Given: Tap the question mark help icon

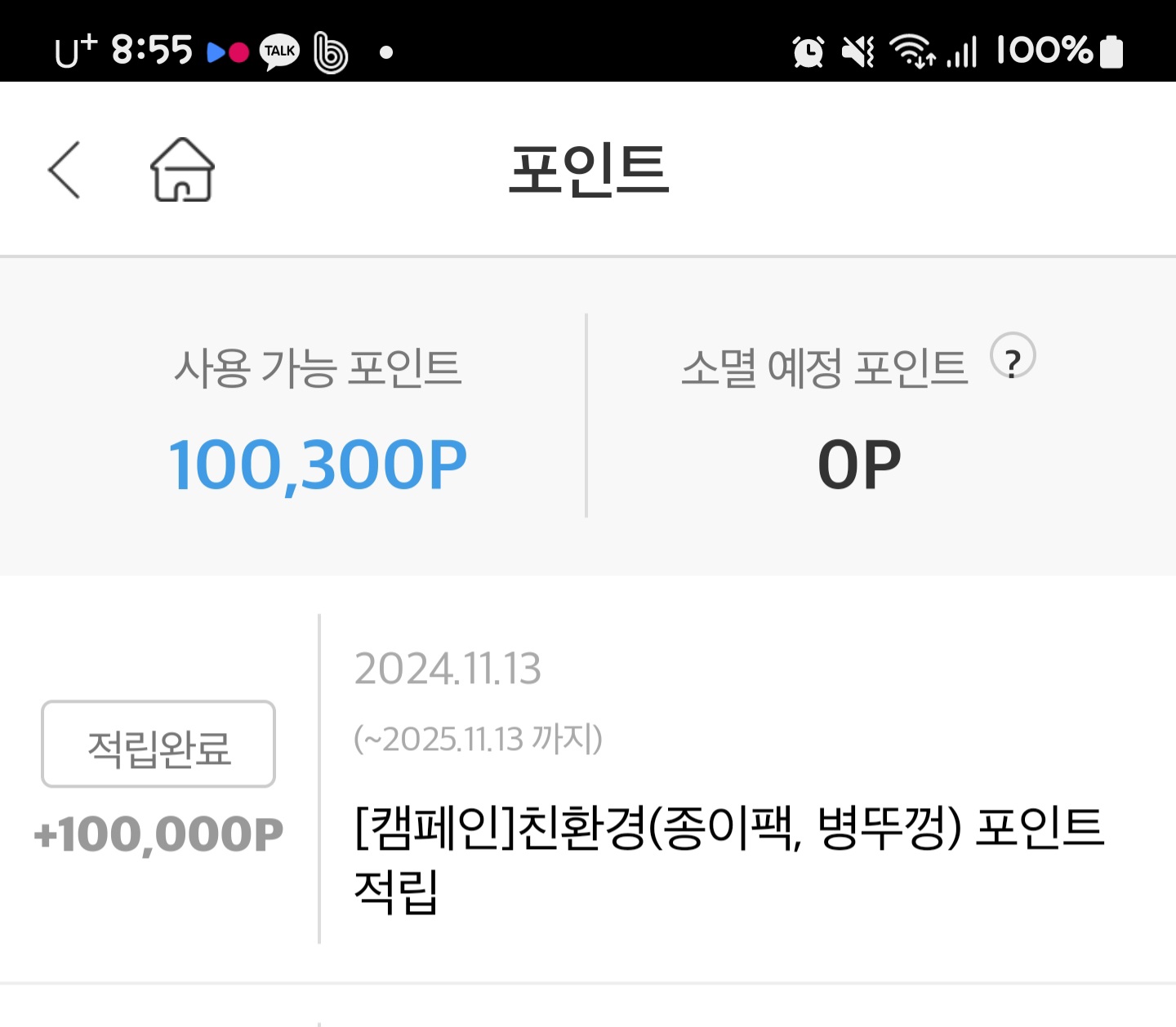Looking at the screenshot, I should click(1013, 356).
